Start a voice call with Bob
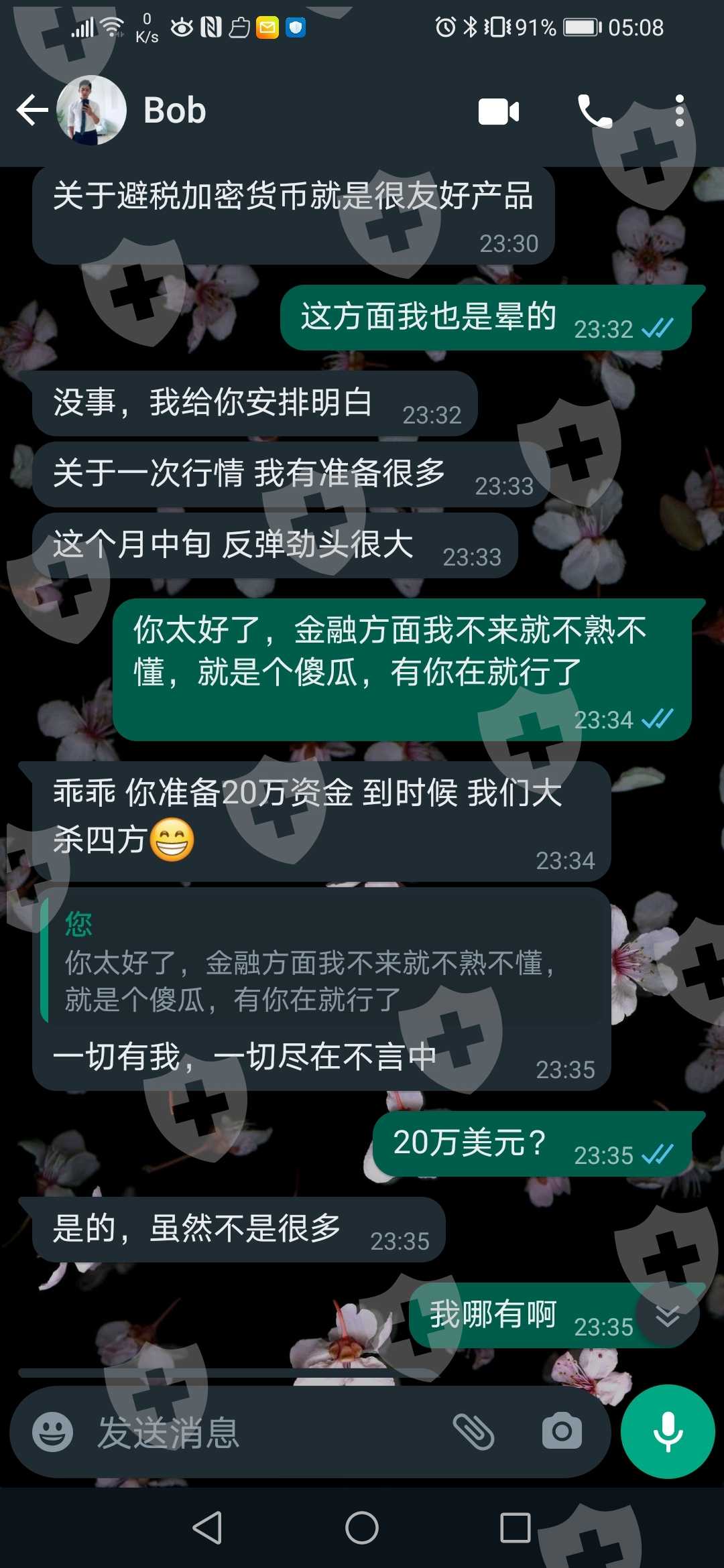Viewport: 724px width, 1568px height. [595, 111]
